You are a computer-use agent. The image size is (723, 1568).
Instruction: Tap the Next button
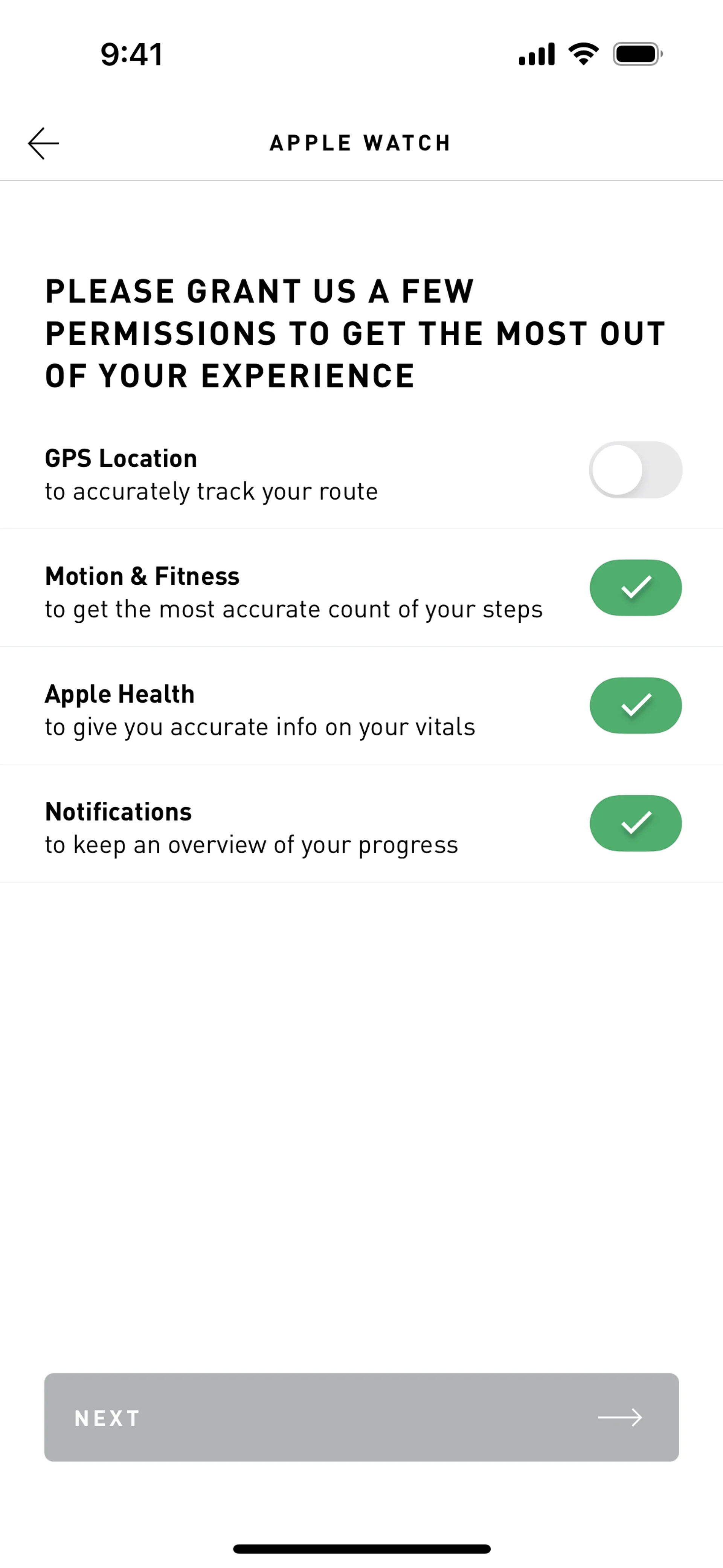(361, 1417)
